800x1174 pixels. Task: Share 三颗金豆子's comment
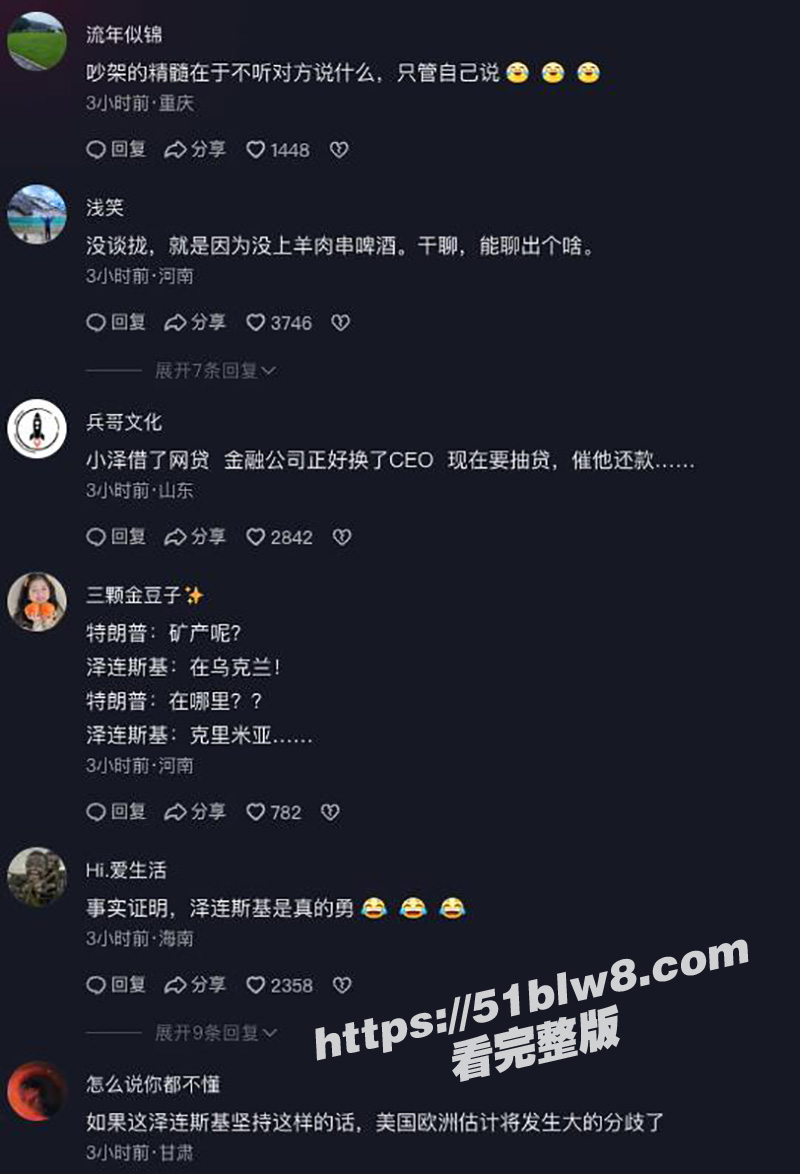(x=195, y=811)
